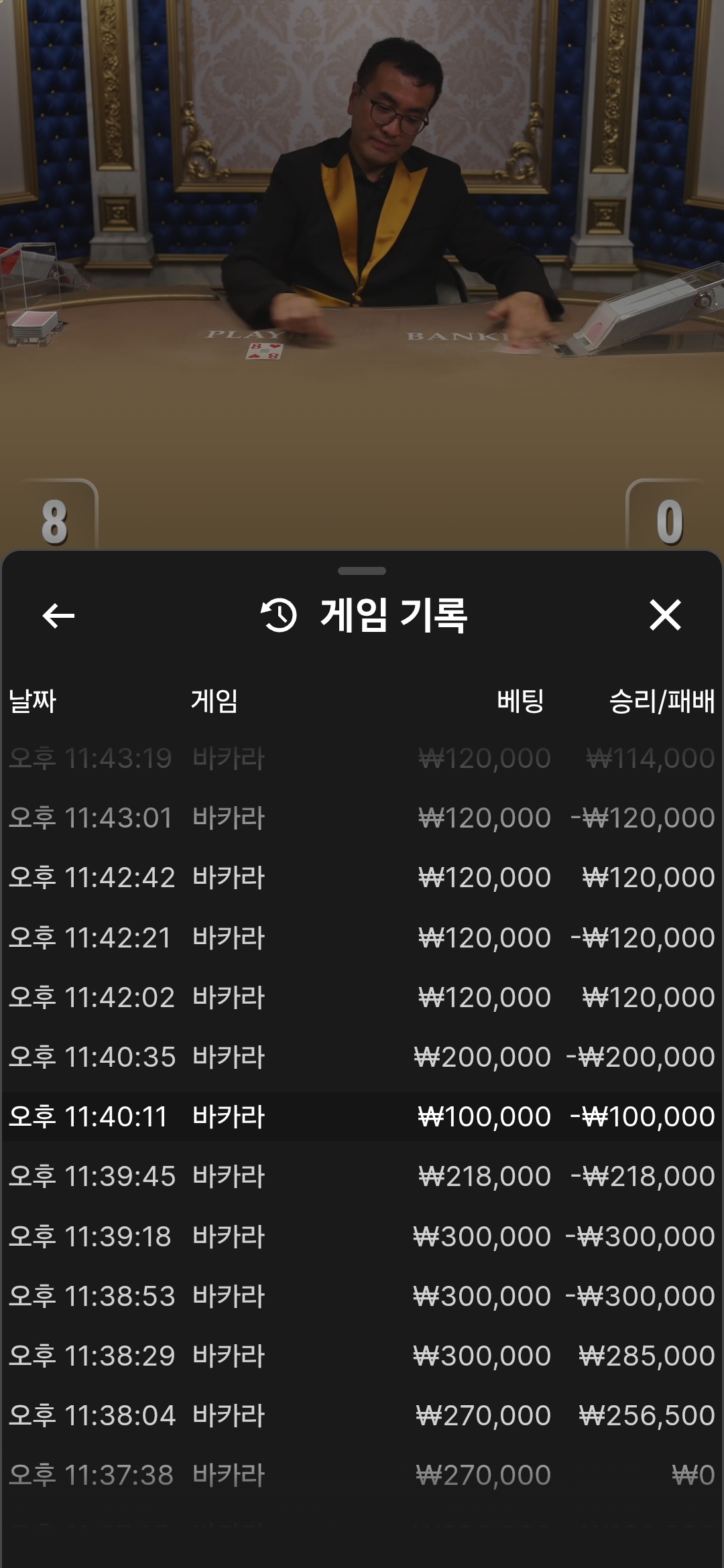Close the 게임 기록 panel
Image resolution: width=724 pixels, height=1568 pixels.
(665, 615)
